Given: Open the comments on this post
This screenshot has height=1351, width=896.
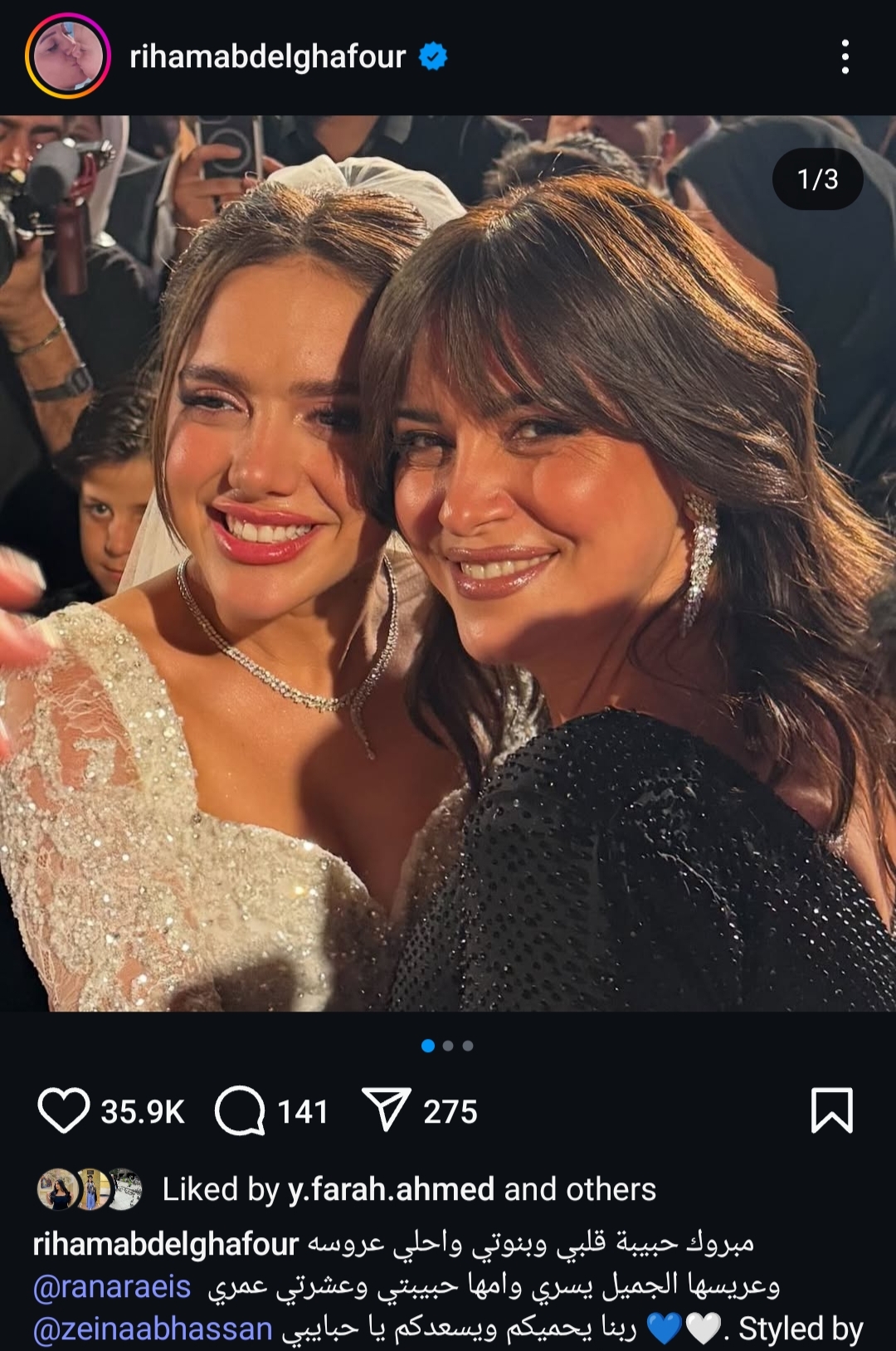Looking at the screenshot, I should tap(240, 1110).
